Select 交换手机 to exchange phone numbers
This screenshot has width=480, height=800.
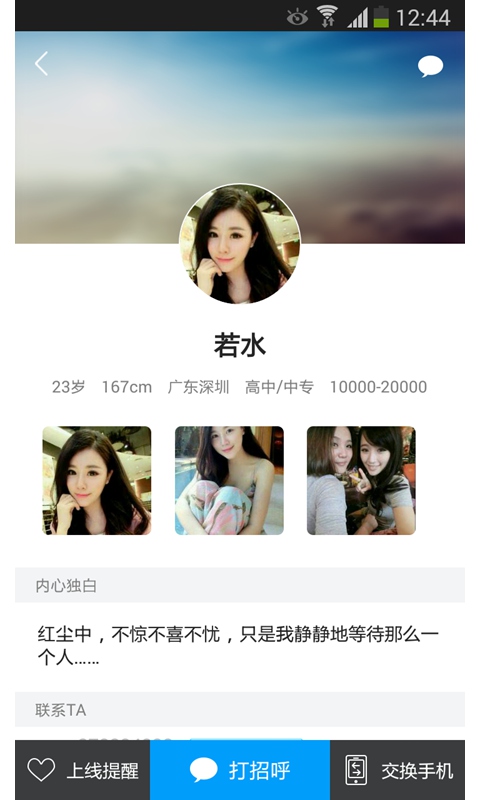397,770
